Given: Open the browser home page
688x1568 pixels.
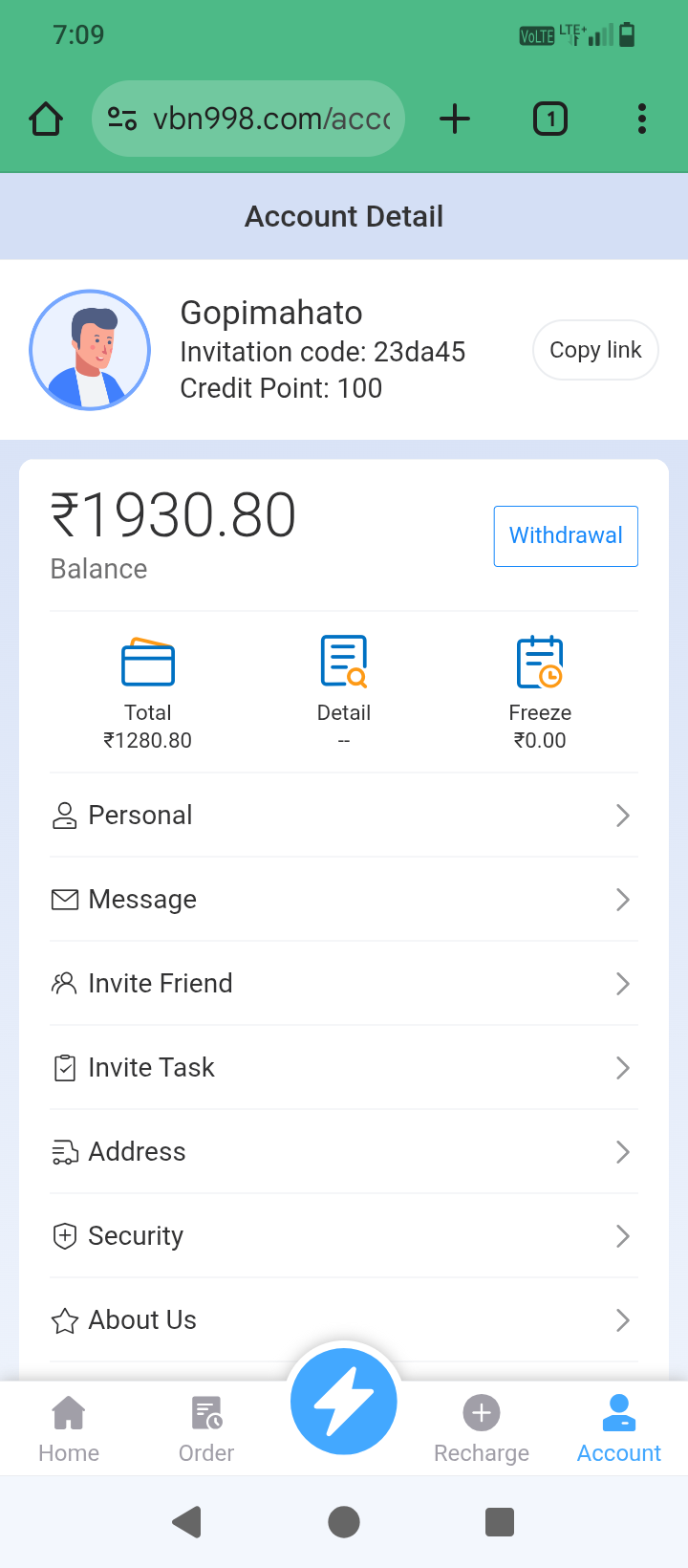Looking at the screenshot, I should 46,120.
